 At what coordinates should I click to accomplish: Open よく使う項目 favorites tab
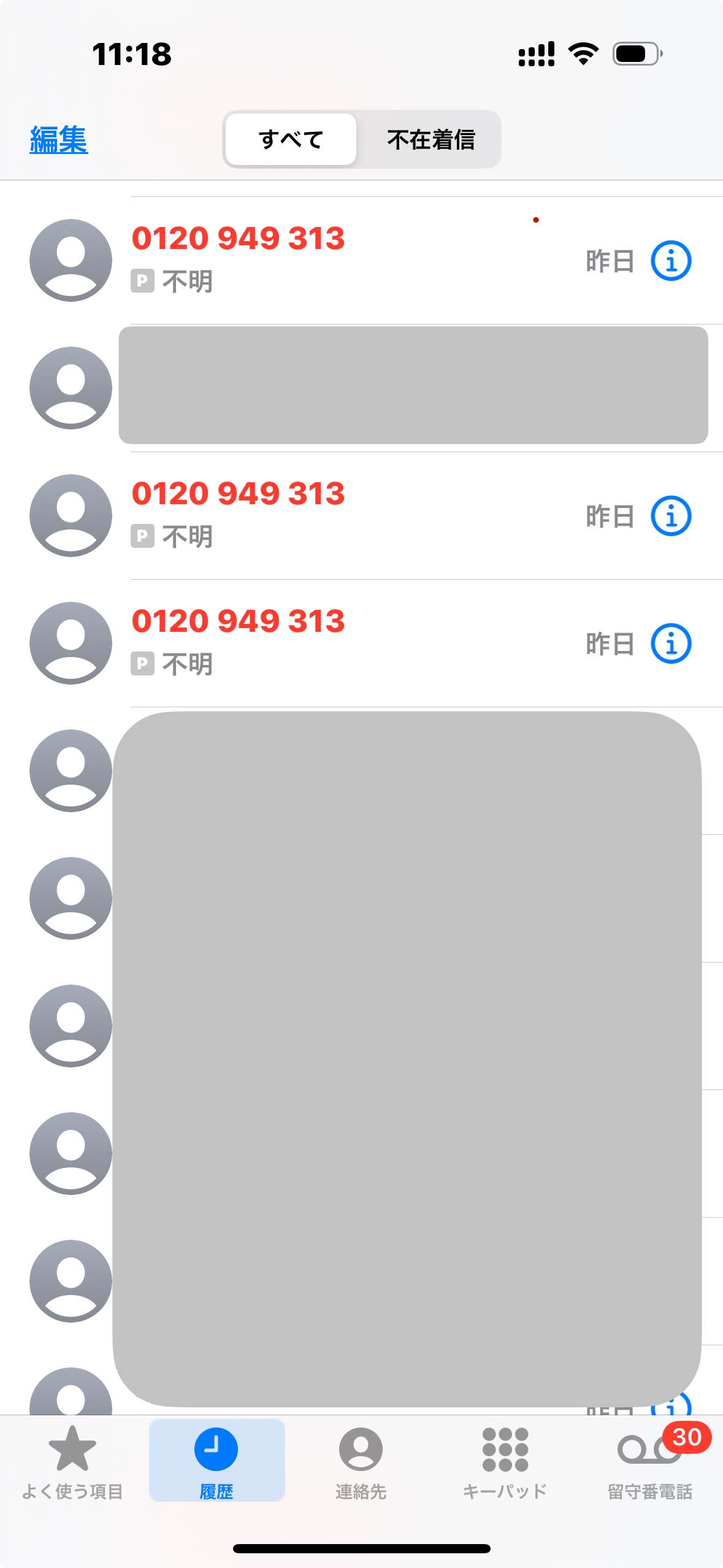tap(72, 1462)
